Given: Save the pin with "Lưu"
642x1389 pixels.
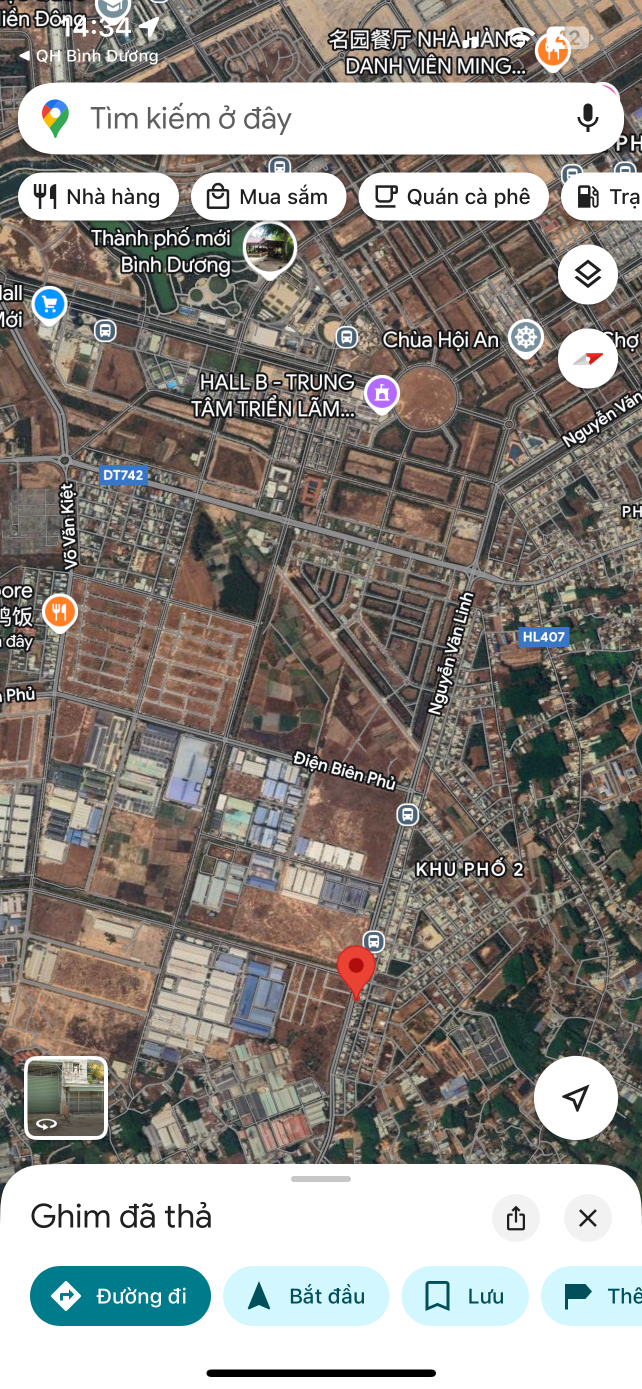Looking at the screenshot, I should [465, 1296].
